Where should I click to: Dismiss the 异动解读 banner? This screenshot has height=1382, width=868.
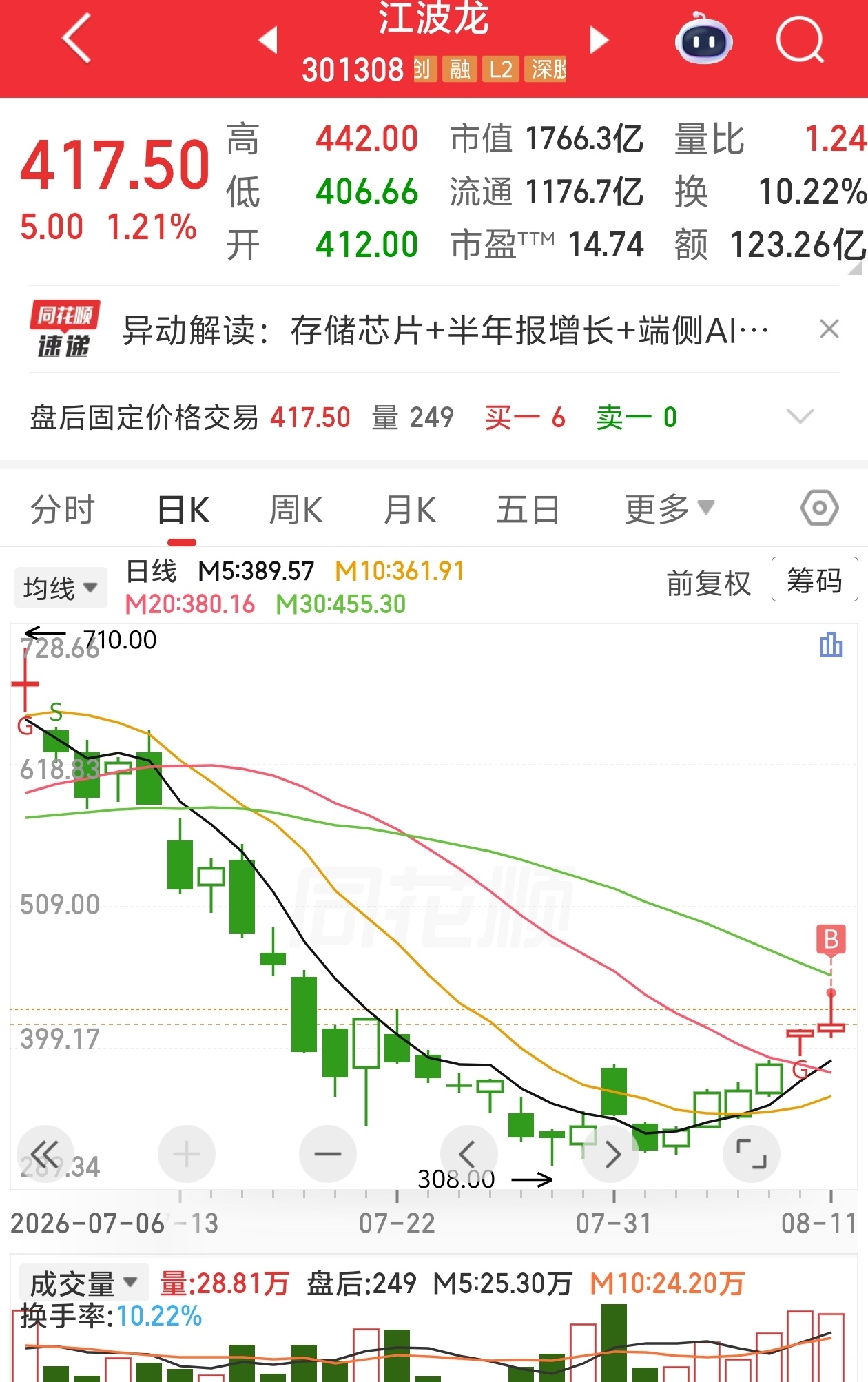(829, 329)
